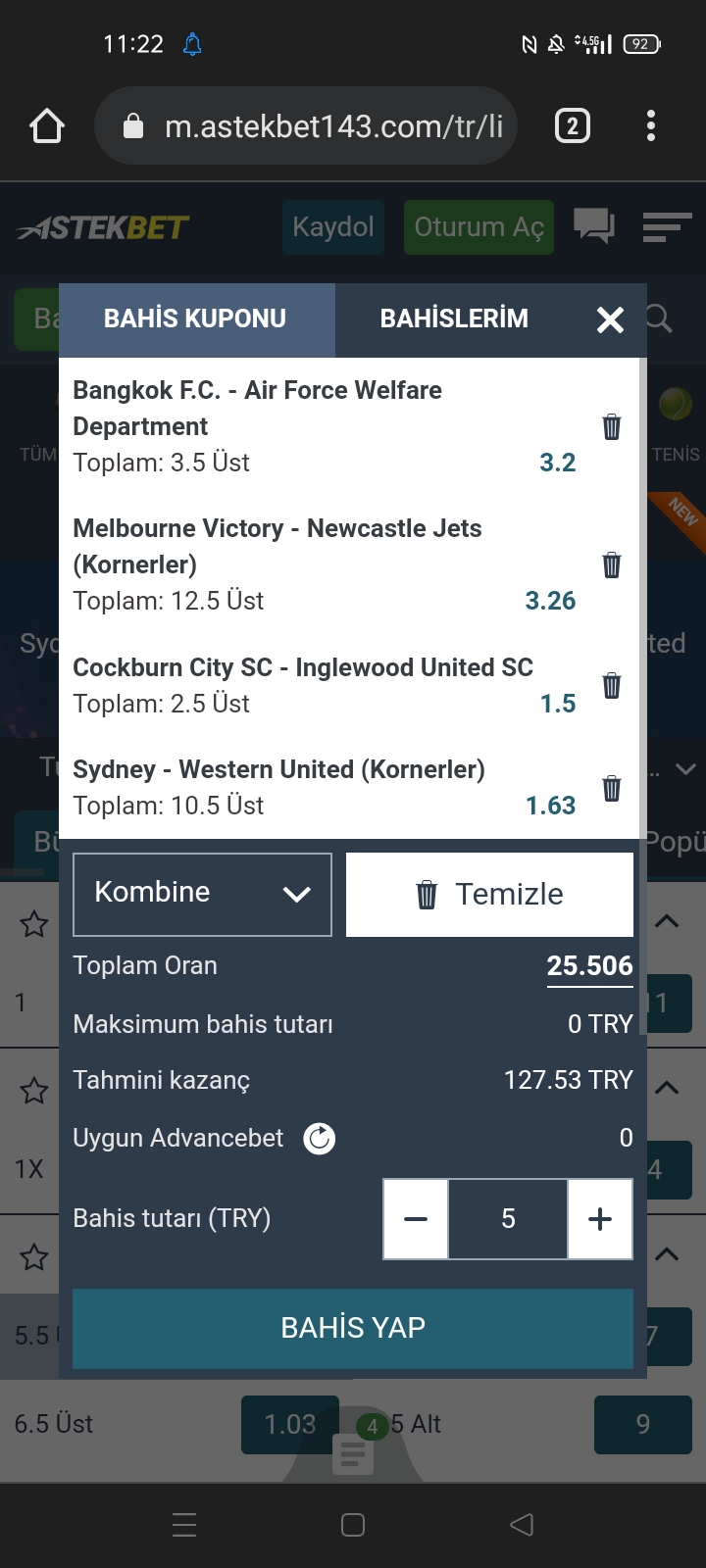Decrease the bet amount with minus
Screen dimensions: 706x1568
point(416,1219)
